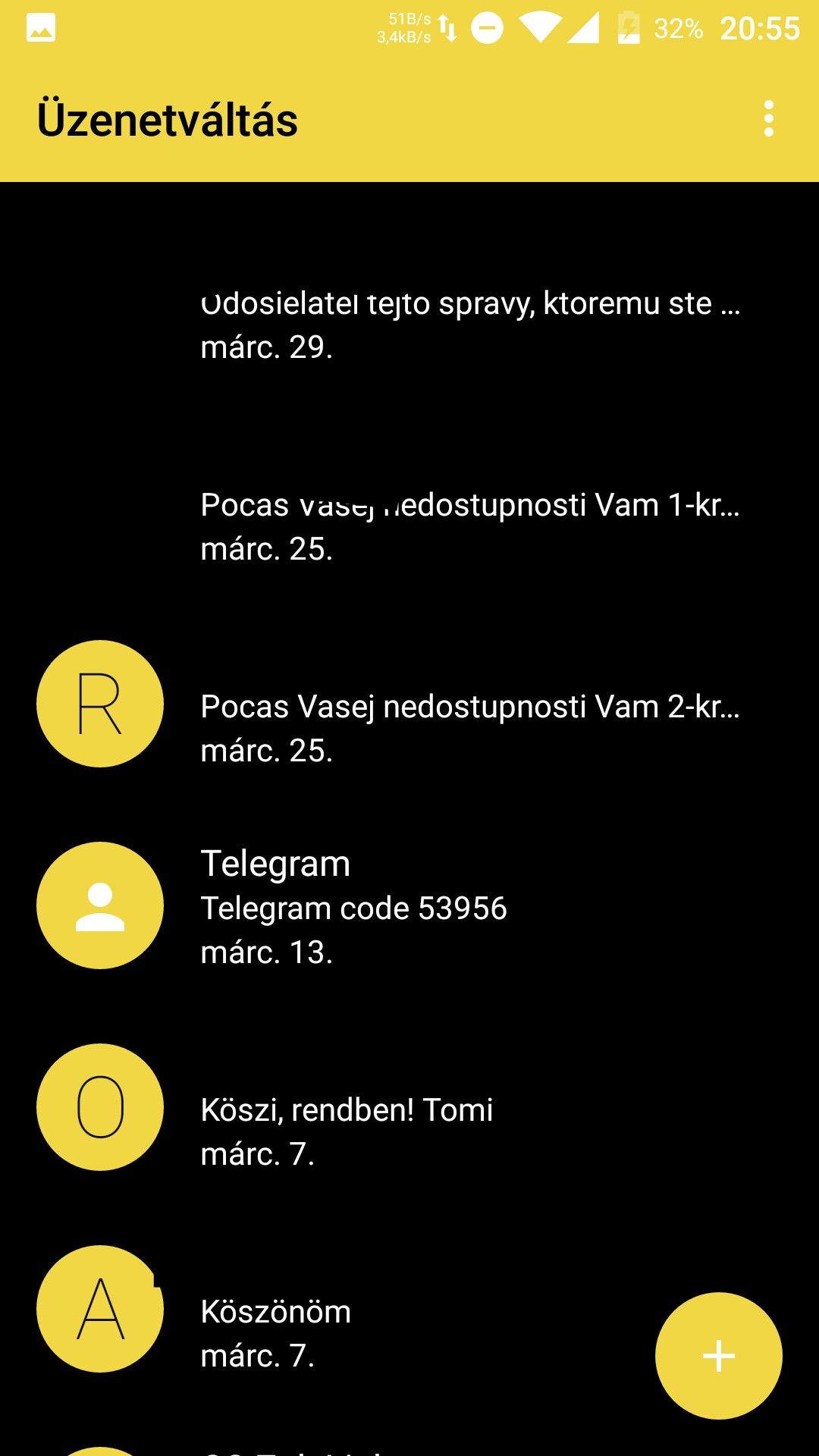Tap the Telegram contact avatar
This screenshot has height=1456, width=819.
(100, 905)
